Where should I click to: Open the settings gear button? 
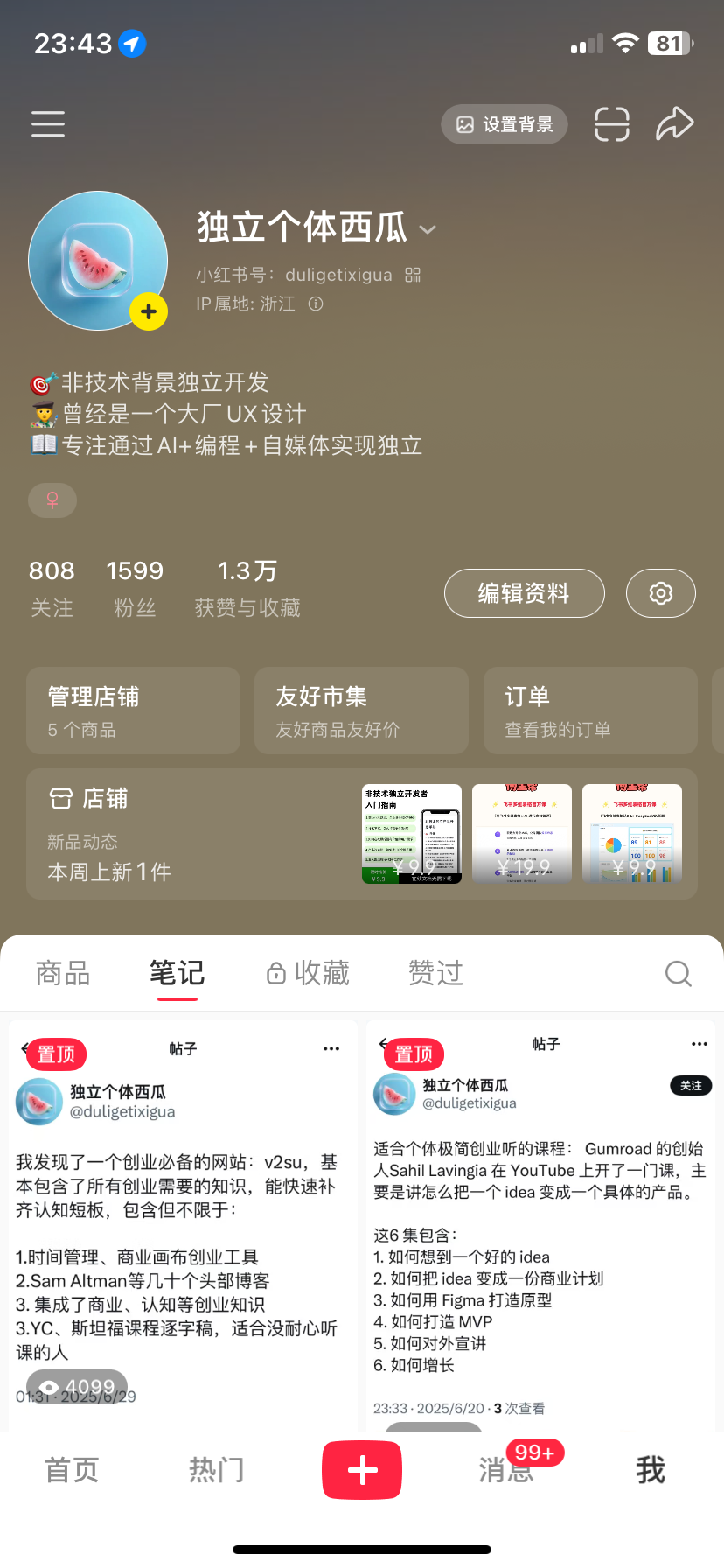661,593
